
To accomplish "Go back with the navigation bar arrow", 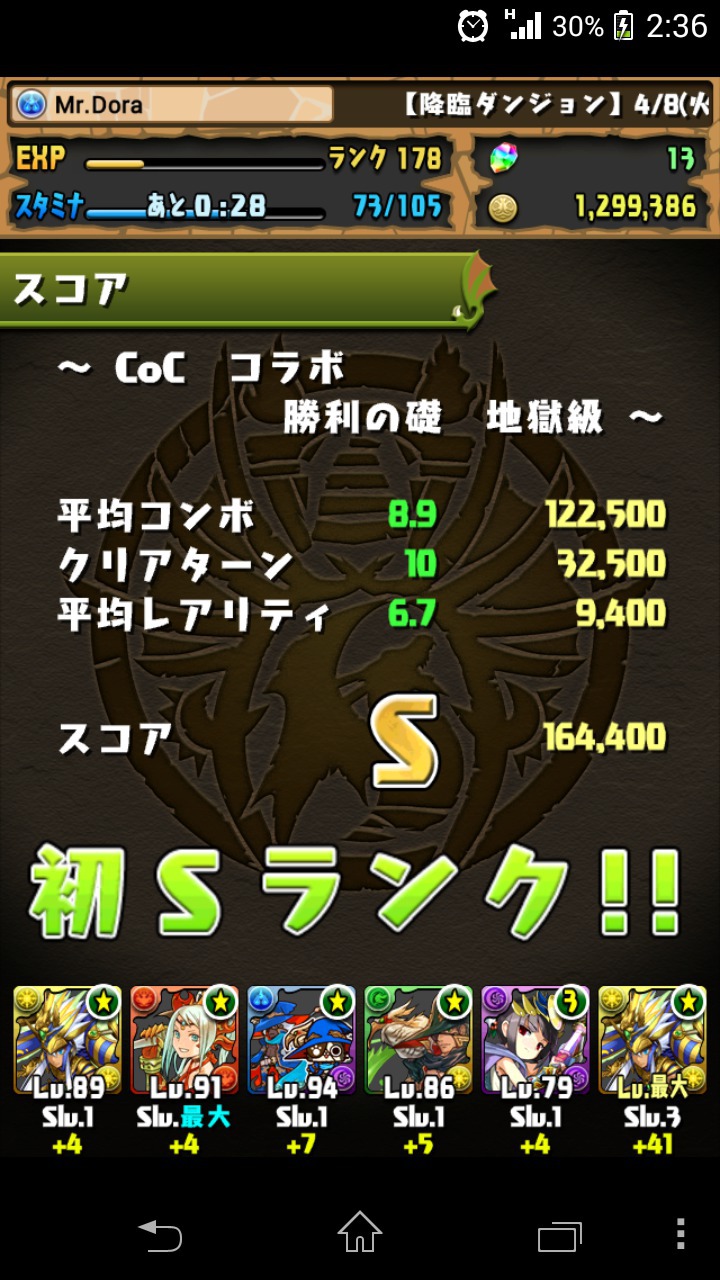I will 159,1235.
